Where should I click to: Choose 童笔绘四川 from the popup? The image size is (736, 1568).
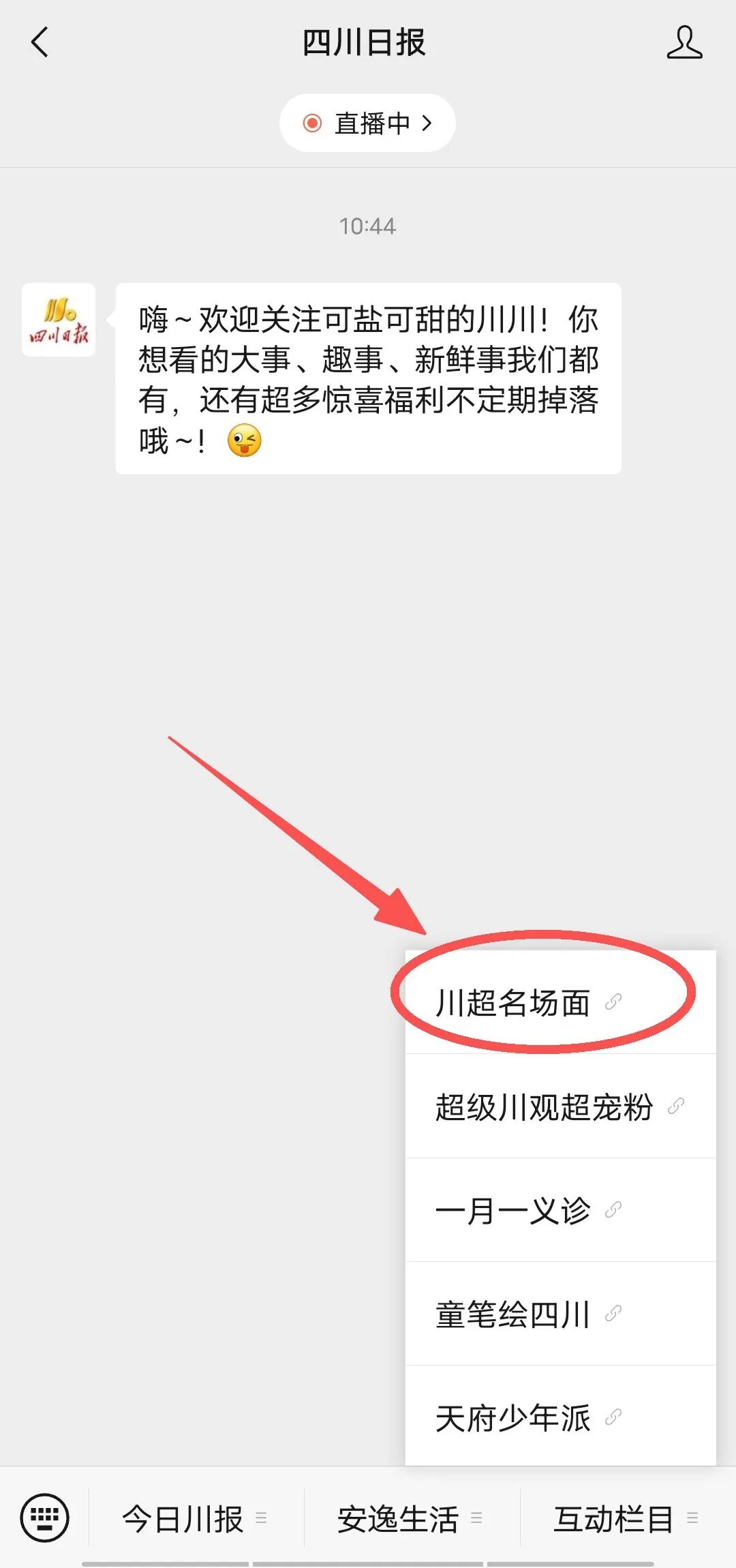528,1314
